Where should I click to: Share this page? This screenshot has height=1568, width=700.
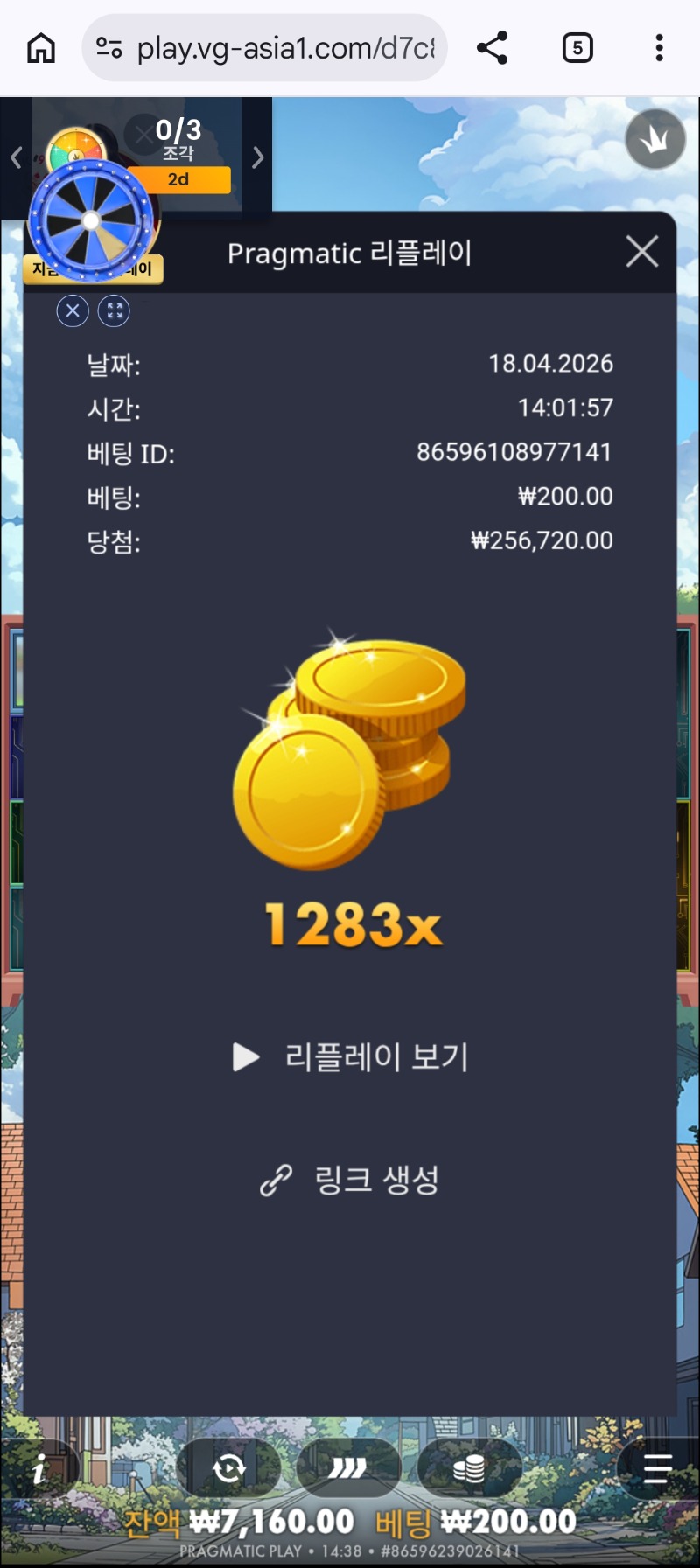point(493,48)
